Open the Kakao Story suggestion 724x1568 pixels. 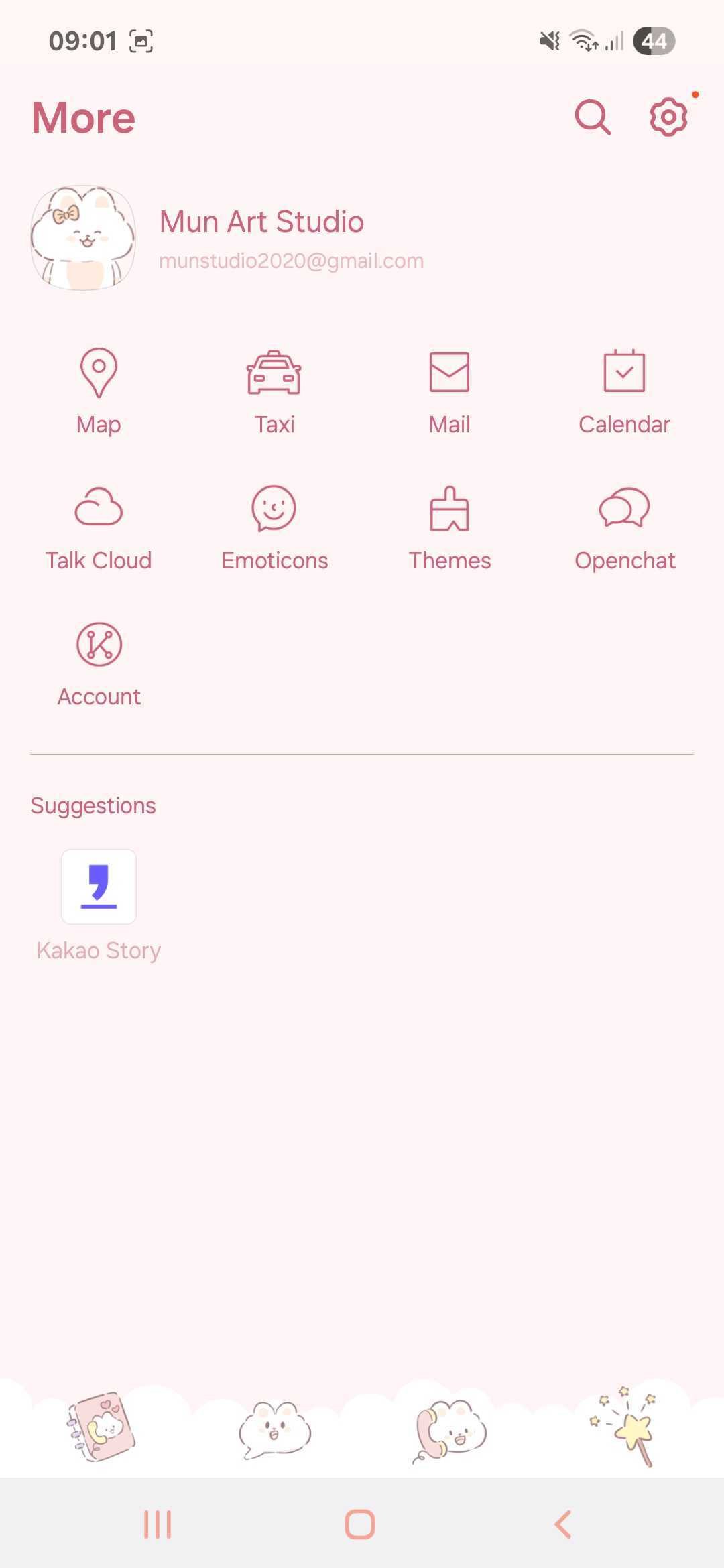pos(99,903)
